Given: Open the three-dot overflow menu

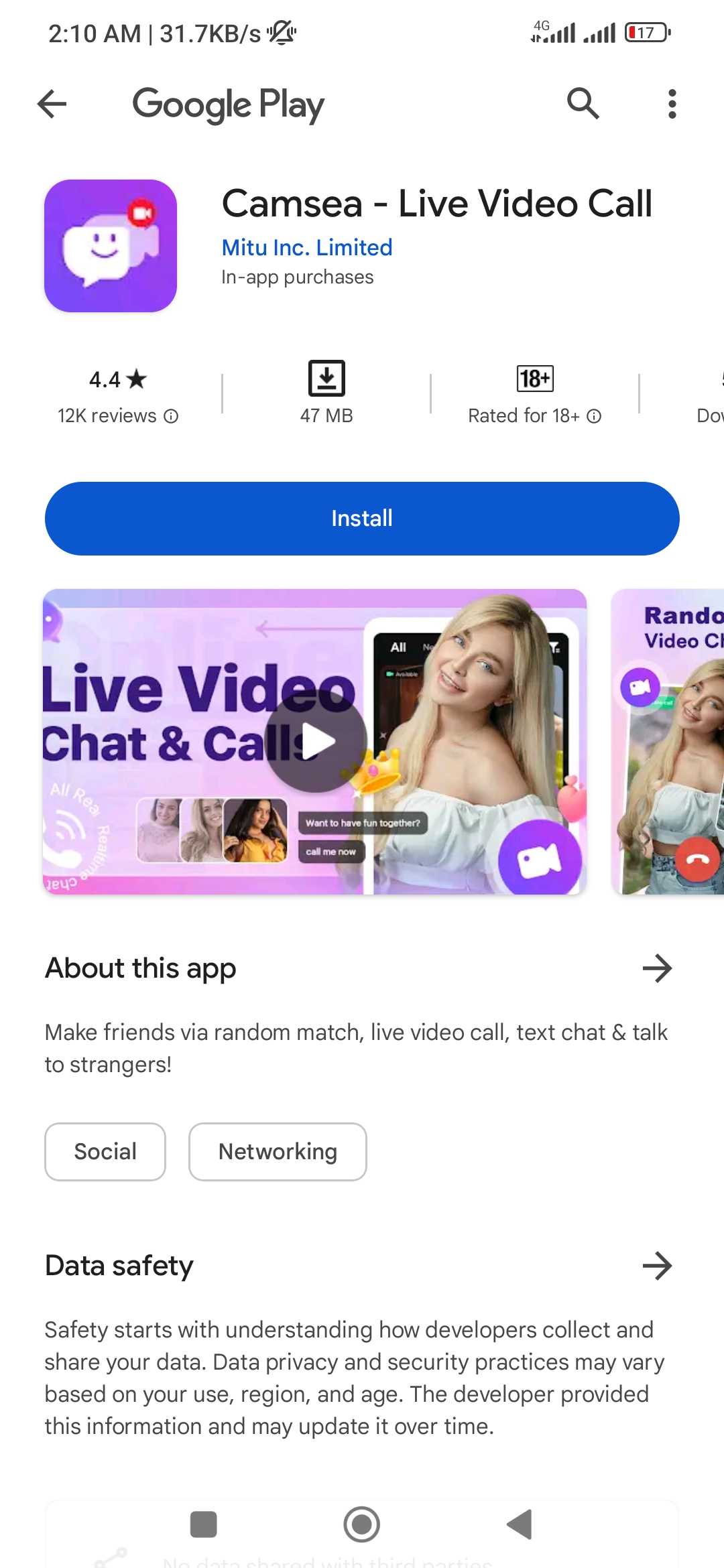Looking at the screenshot, I should (x=672, y=104).
